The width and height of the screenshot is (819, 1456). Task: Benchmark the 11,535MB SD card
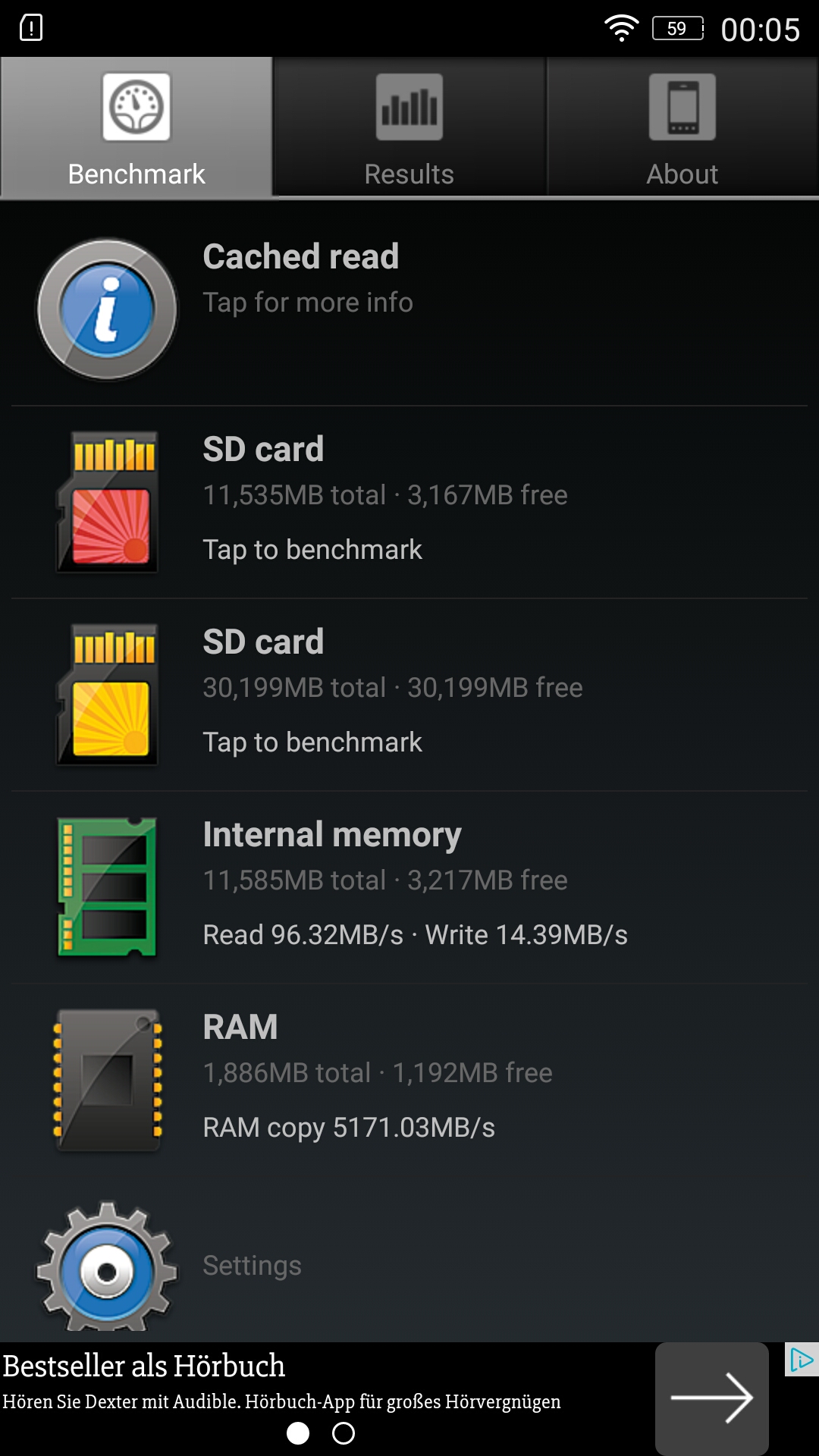[409, 502]
